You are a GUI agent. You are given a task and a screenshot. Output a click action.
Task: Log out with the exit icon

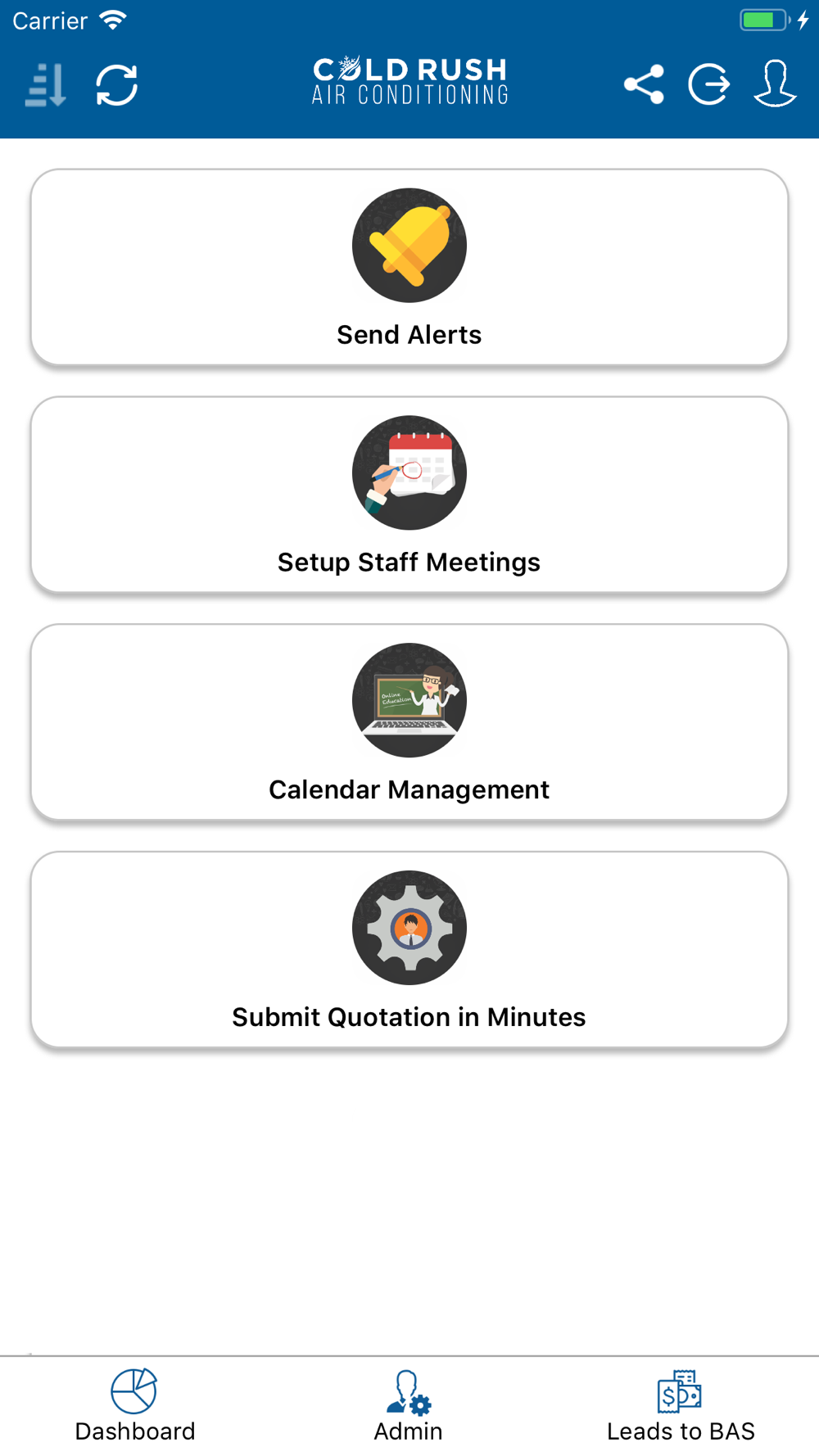709,84
